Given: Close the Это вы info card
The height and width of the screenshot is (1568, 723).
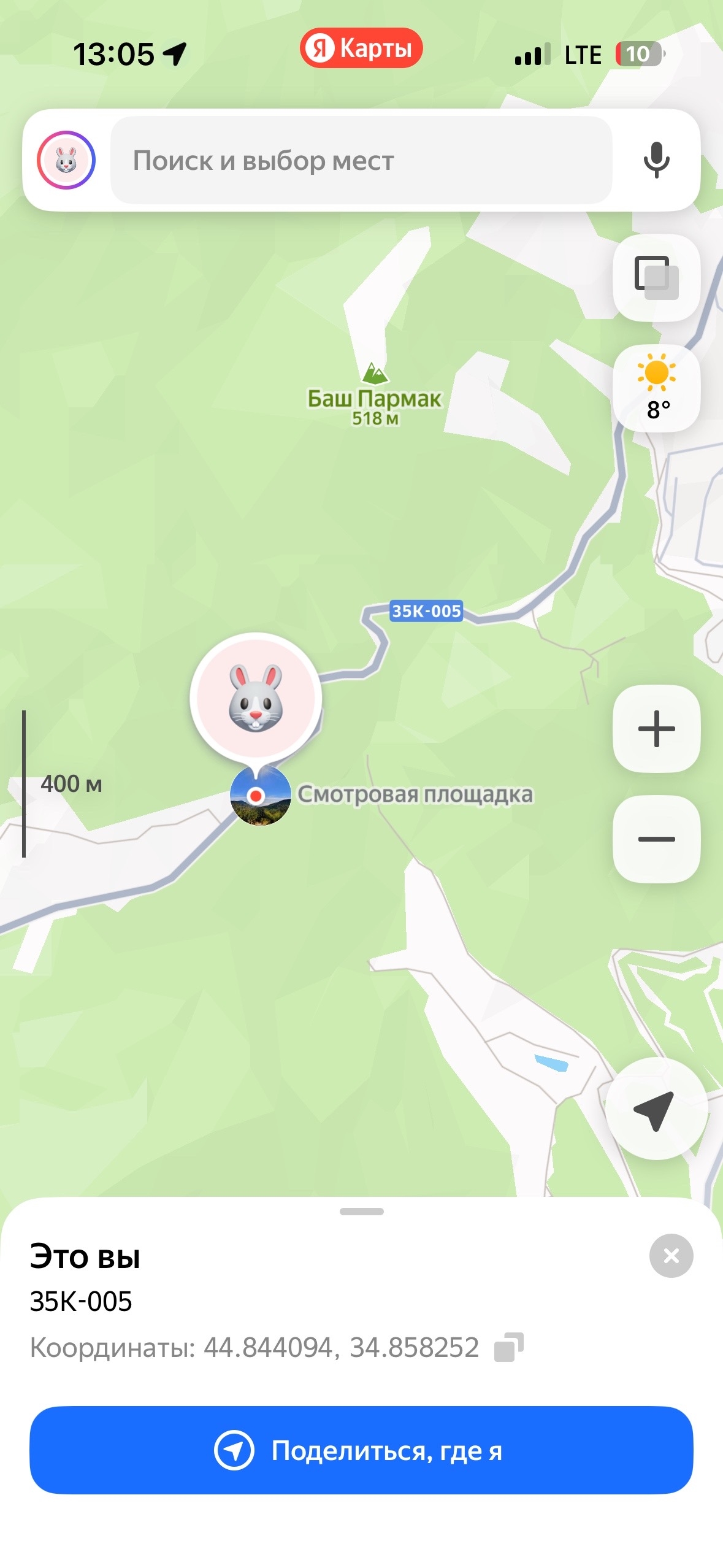Looking at the screenshot, I should 671,1256.
